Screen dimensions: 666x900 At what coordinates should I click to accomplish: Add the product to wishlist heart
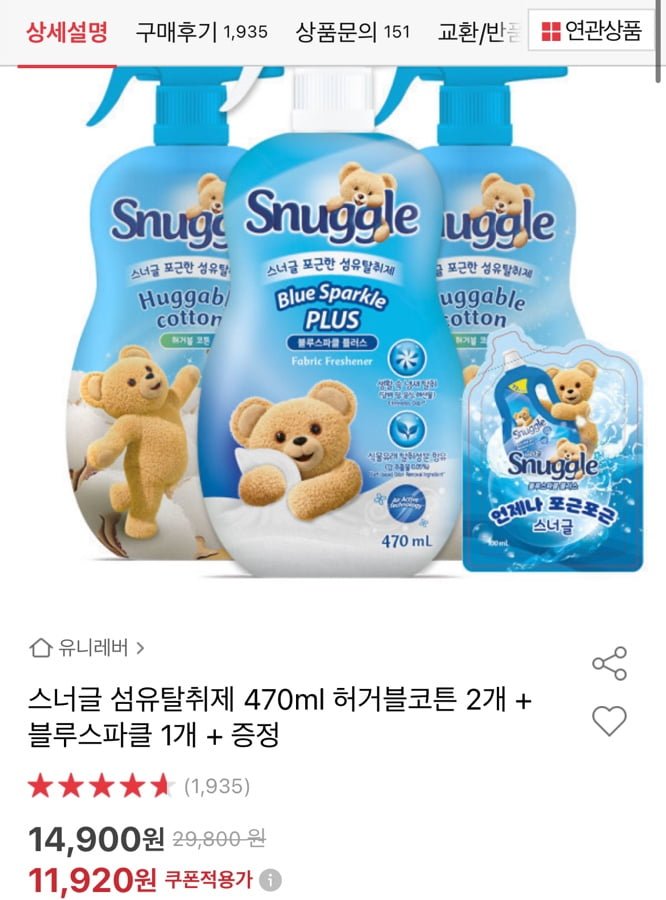(x=609, y=720)
